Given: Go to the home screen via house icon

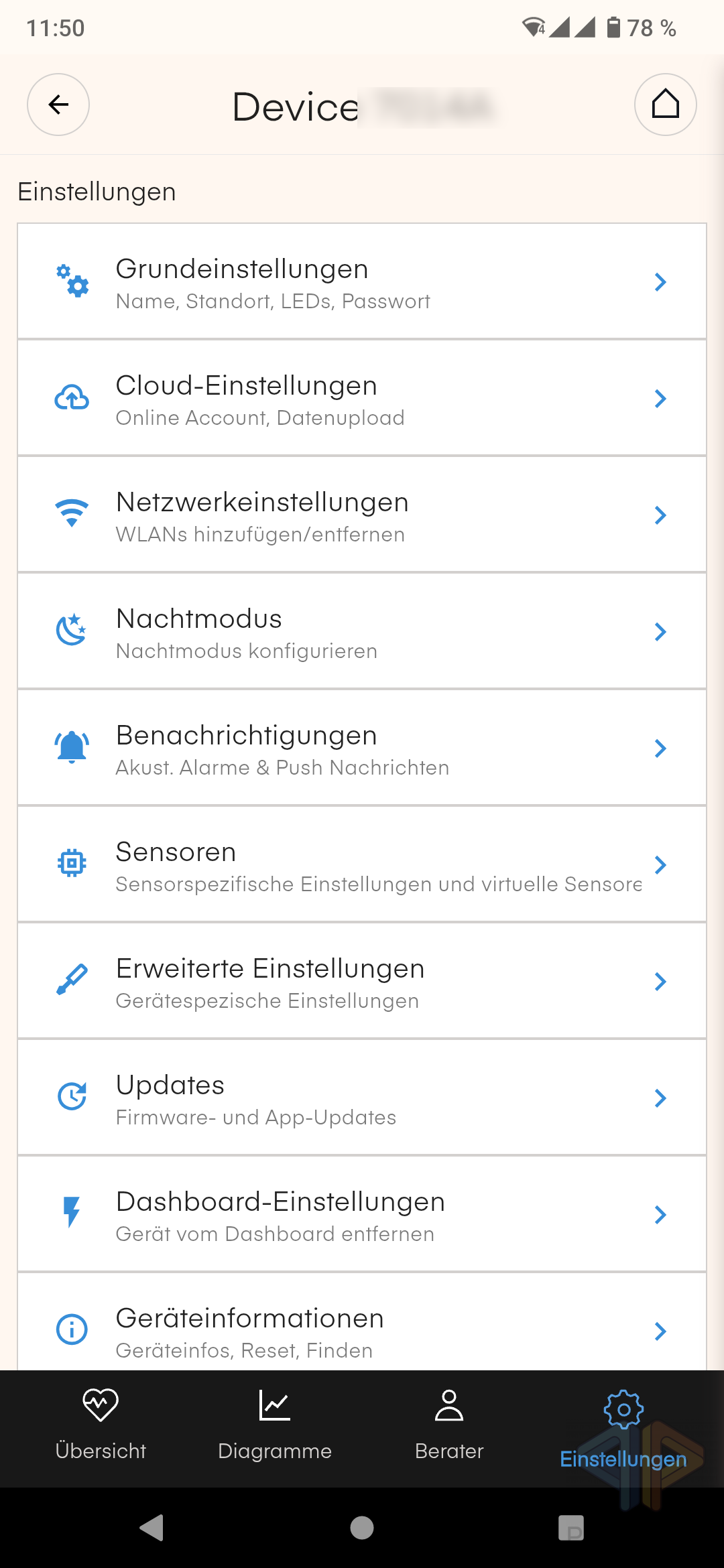Looking at the screenshot, I should pyautogui.click(x=665, y=105).
